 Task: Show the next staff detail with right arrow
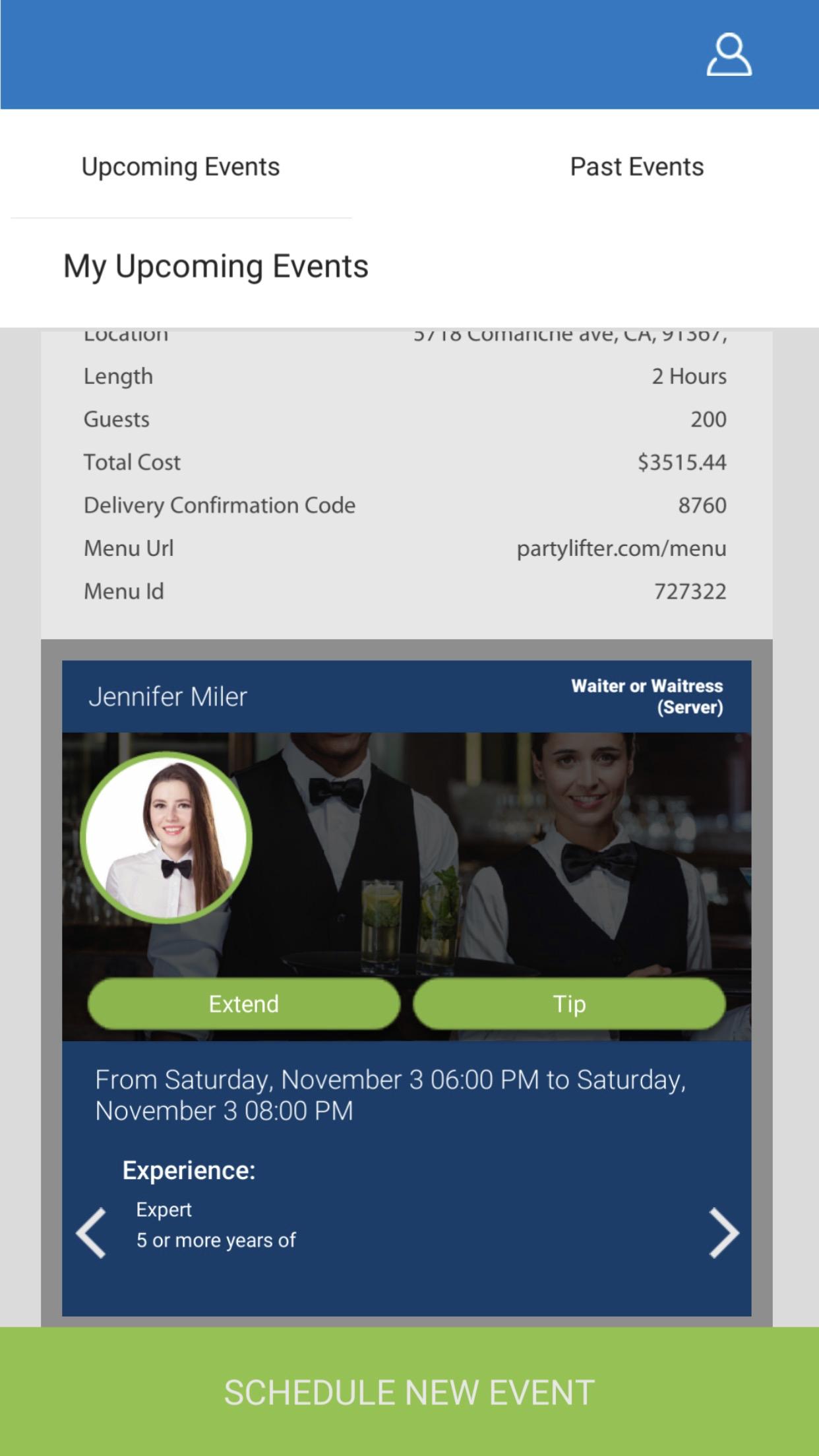tap(723, 1232)
